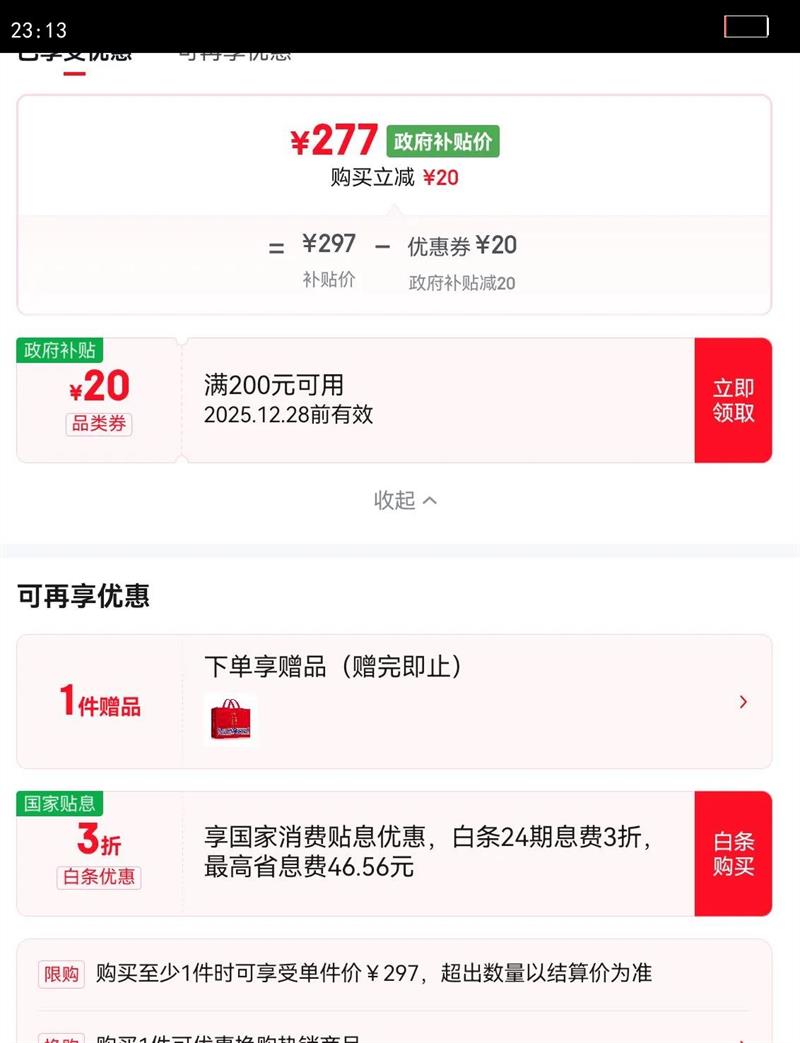The height and width of the screenshot is (1043, 800).
Task: Select the 白条优惠 label
Action: click(x=98, y=879)
